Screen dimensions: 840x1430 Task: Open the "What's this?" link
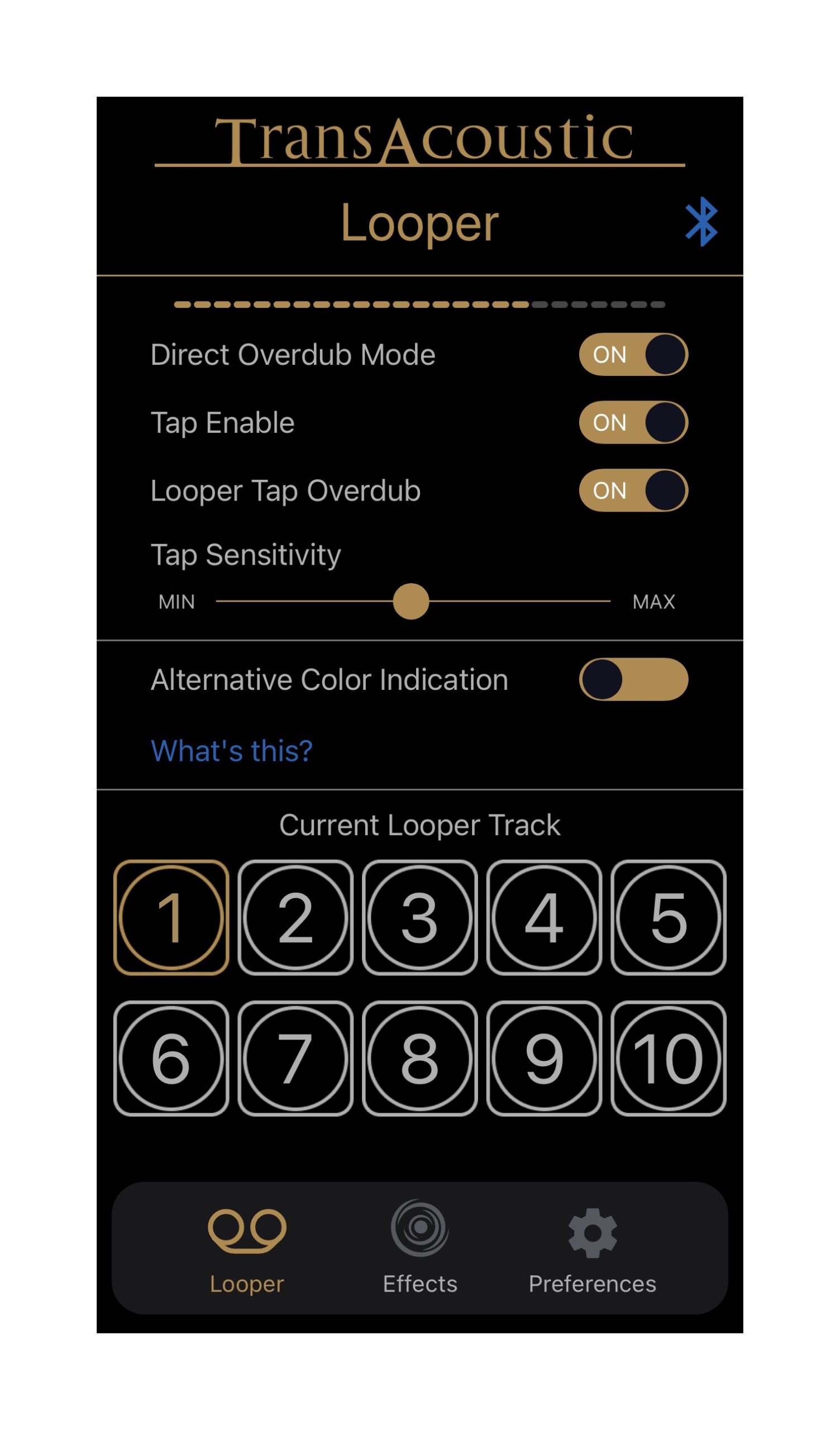pos(232,751)
